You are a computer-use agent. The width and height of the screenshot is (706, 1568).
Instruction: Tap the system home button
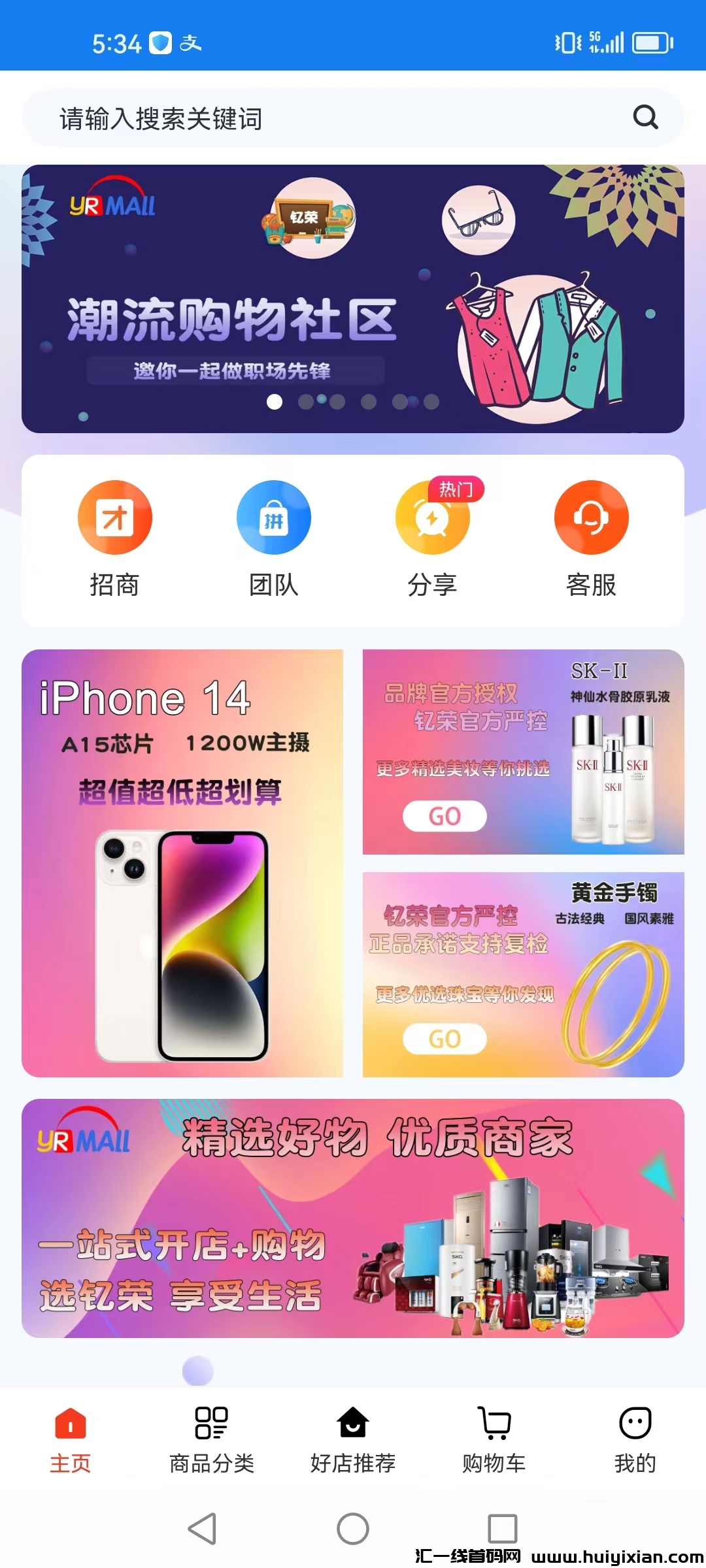[x=353, y=1529]
